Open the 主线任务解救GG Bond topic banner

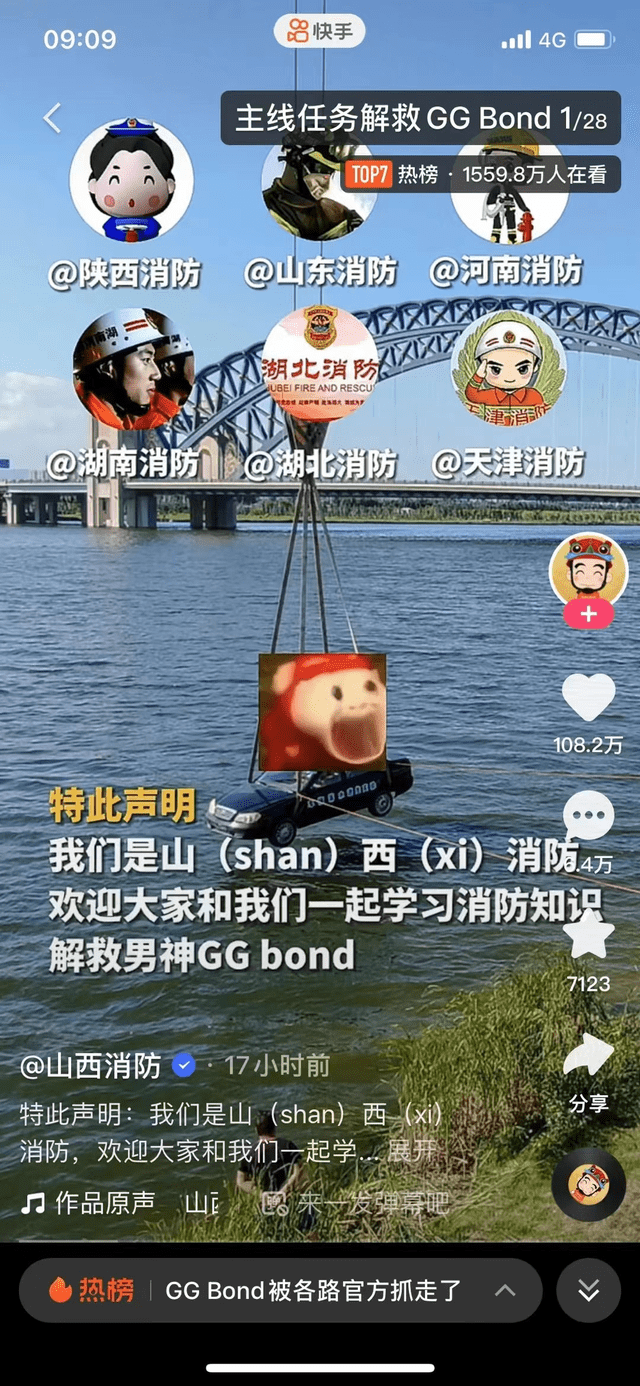[420, 118]
